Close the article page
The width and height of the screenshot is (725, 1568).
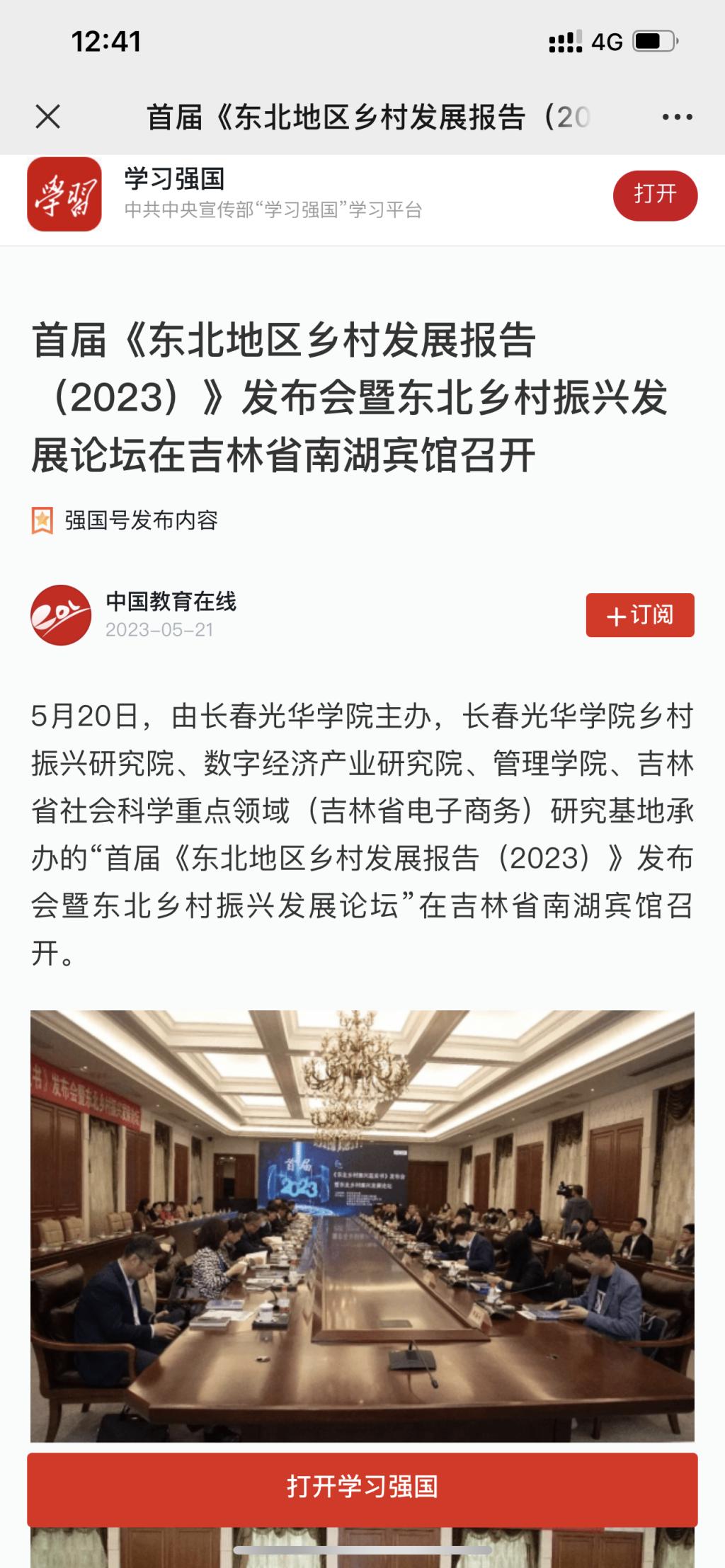pyautogui.click(x=48, y=117)
